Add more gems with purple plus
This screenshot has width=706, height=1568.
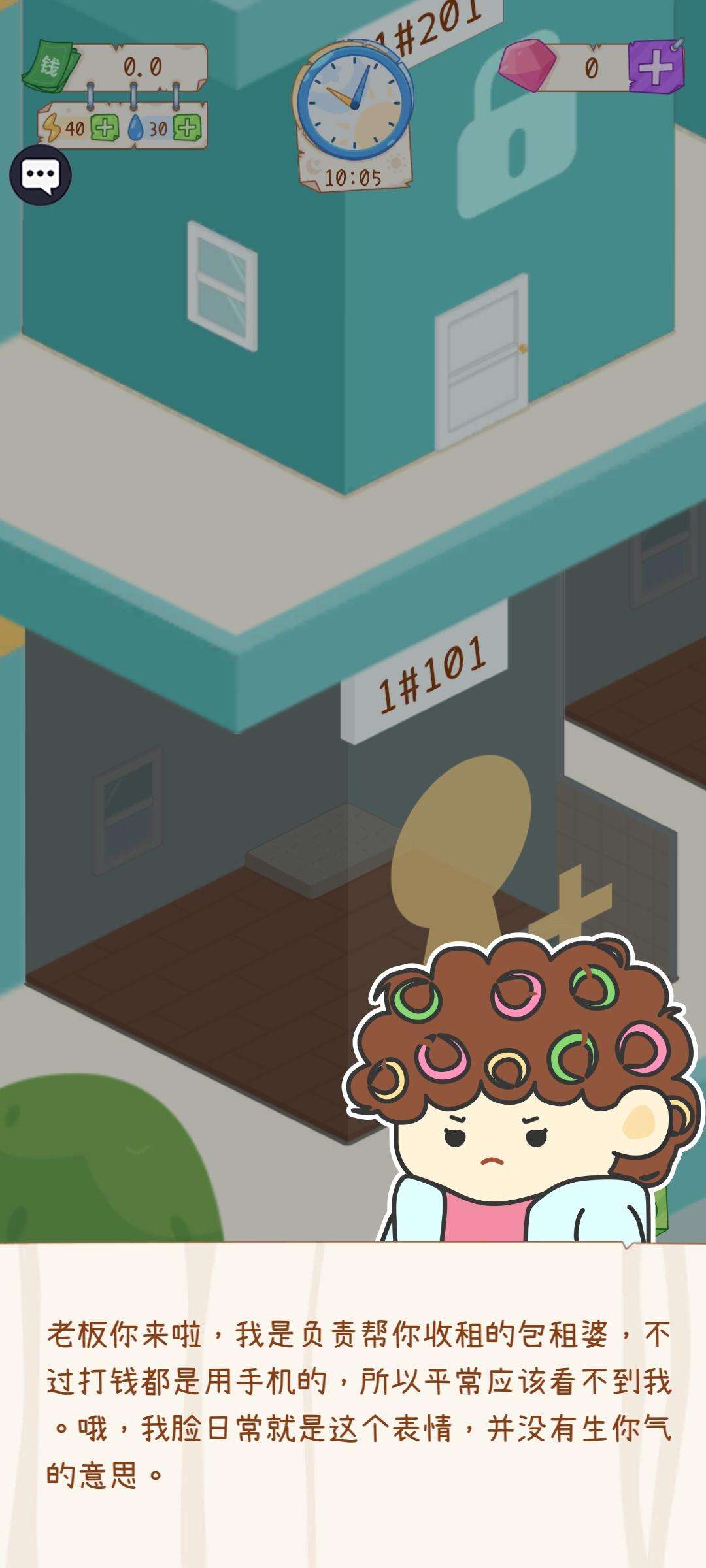coord(656,67)
